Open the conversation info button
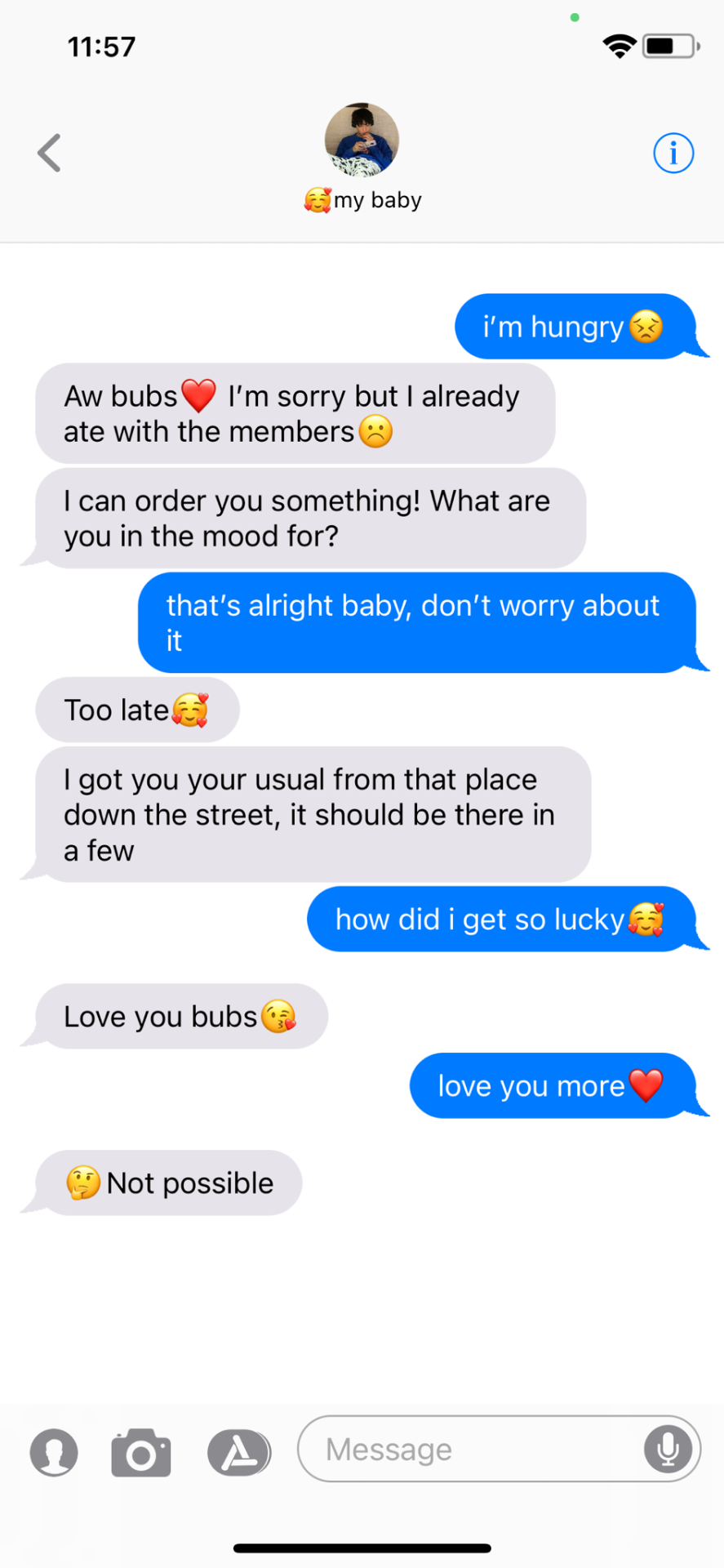The image size is (724, 1568). pyautogui.click(x=673, y=153)
